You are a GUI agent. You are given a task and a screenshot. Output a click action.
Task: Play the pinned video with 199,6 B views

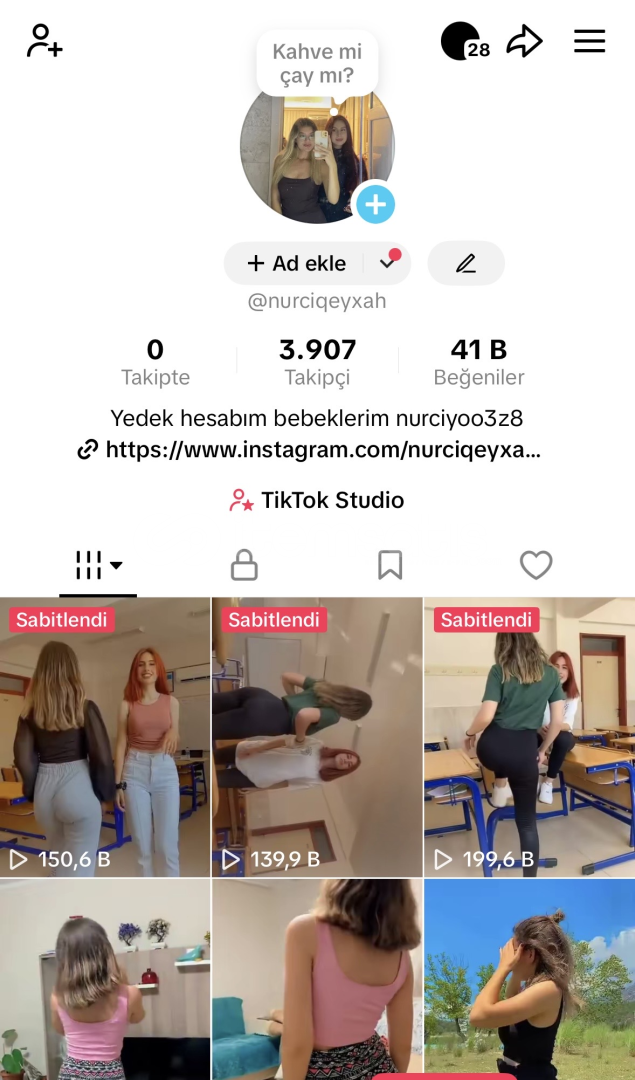529,738
